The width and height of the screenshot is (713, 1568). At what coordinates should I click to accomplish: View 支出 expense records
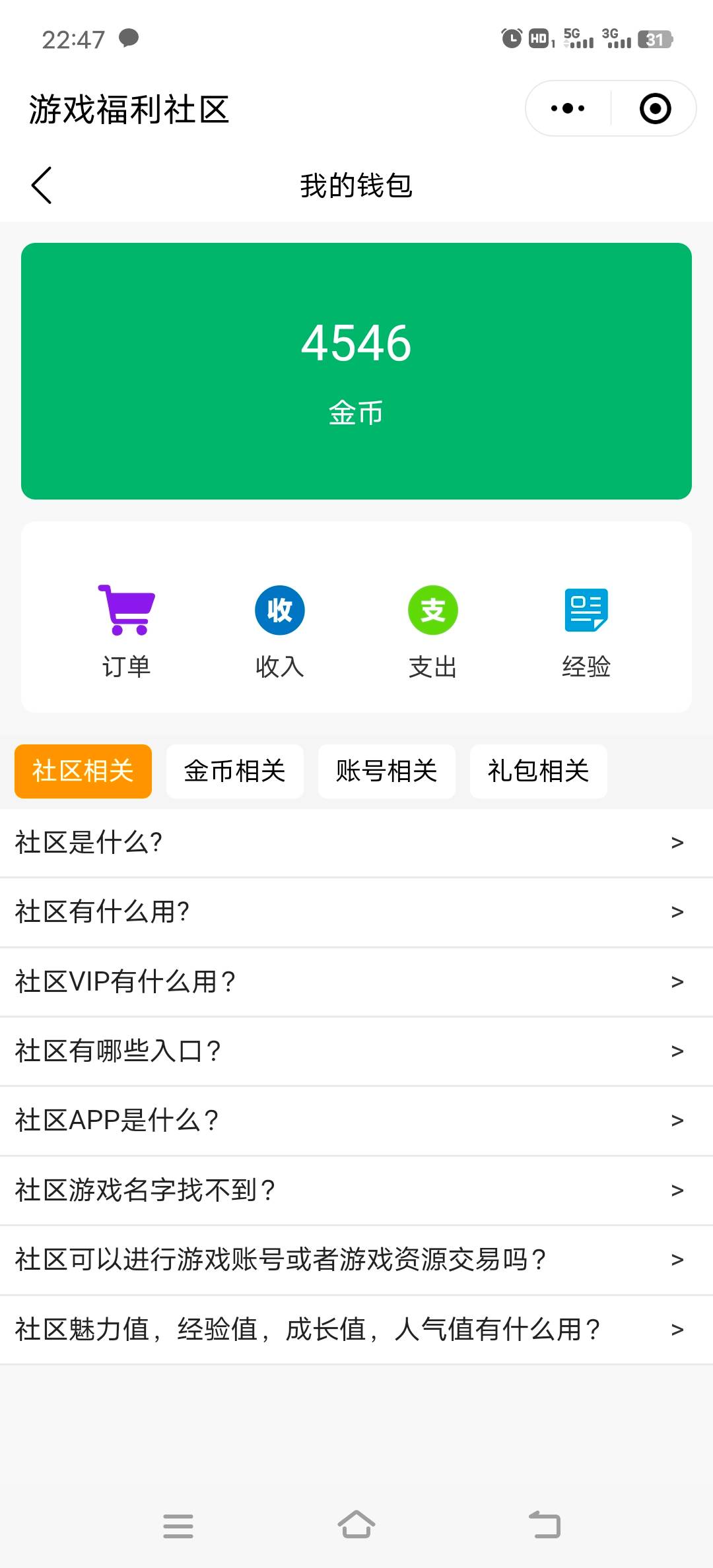point(433,631)
